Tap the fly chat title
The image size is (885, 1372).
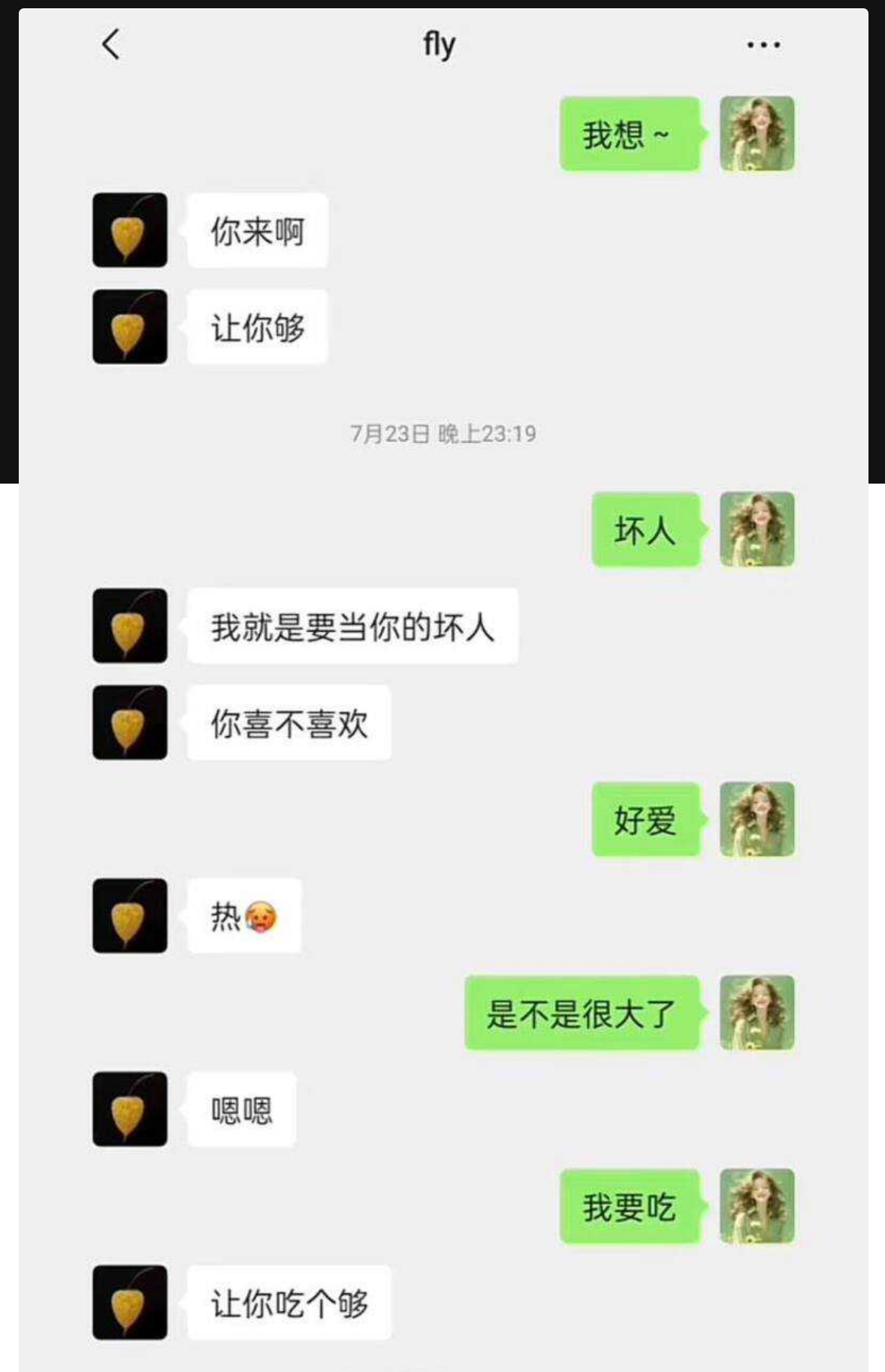coord(440,43)
